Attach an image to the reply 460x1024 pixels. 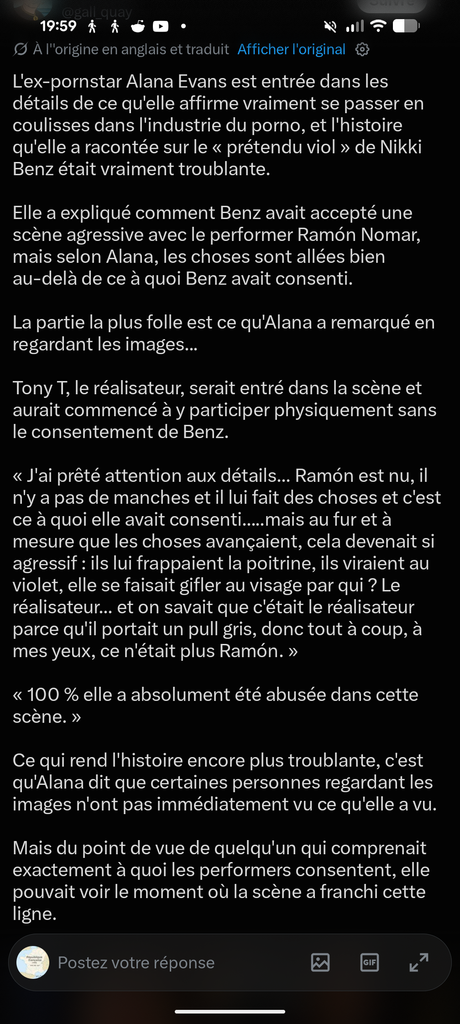pyautogui.click(x=320, y=962)
